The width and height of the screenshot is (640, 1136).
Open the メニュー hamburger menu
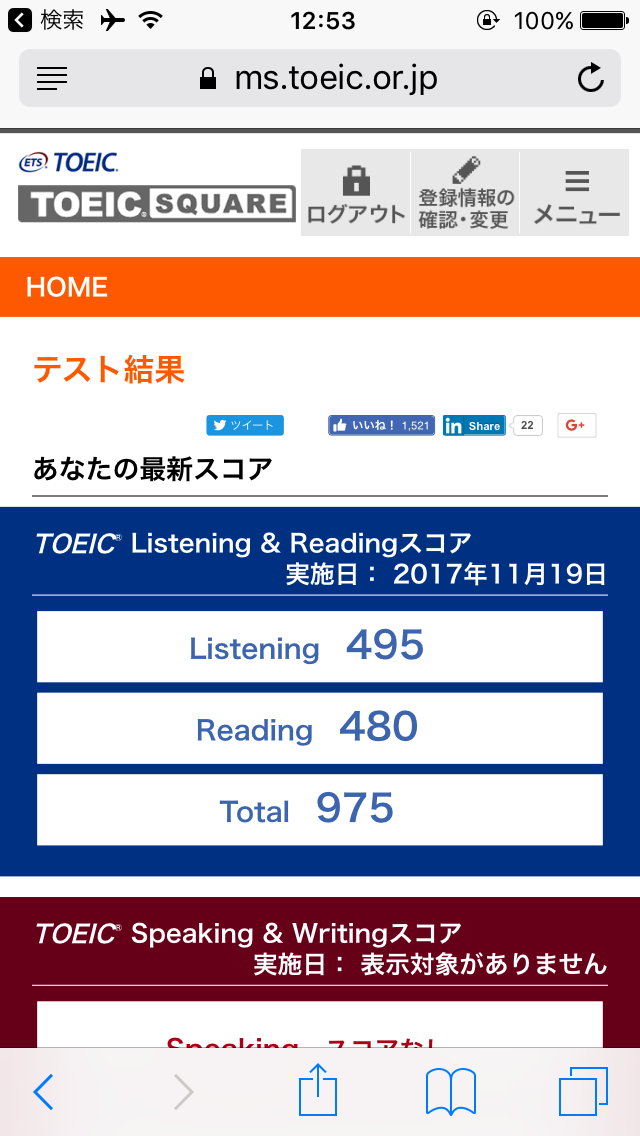coord(575,193)
